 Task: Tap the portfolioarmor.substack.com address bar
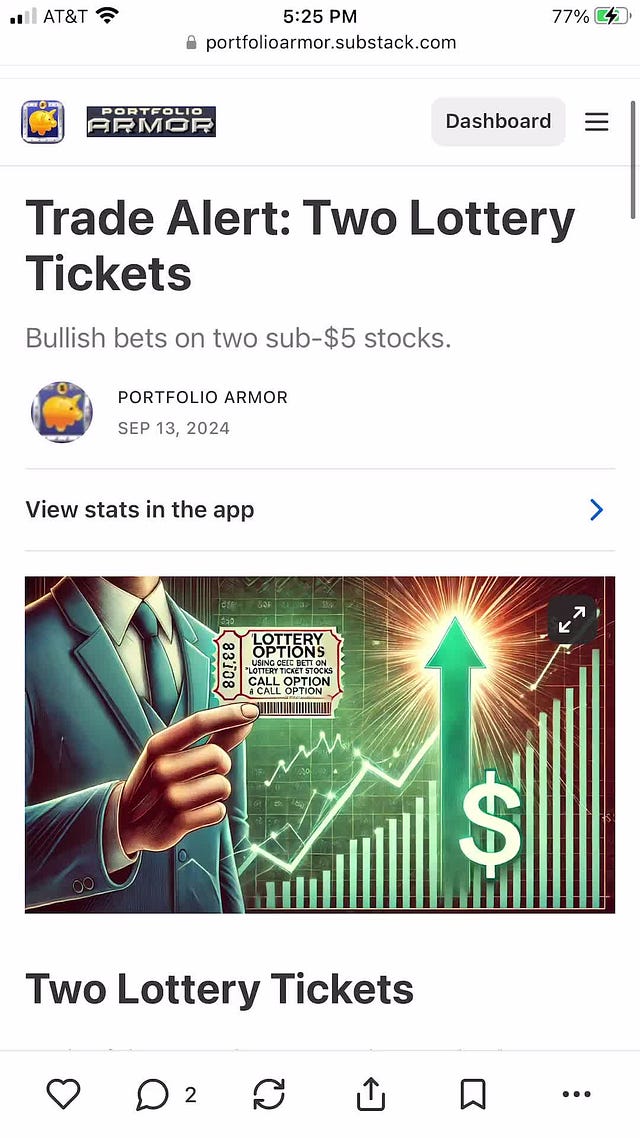[x=320, y=43]
